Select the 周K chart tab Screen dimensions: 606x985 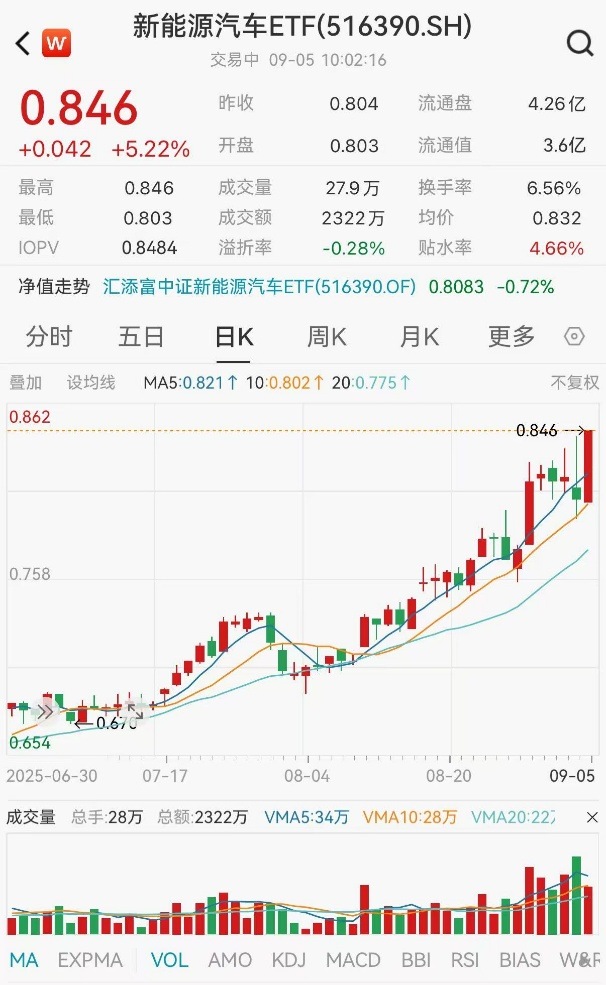pyautogui.click(x=326, y=337)
